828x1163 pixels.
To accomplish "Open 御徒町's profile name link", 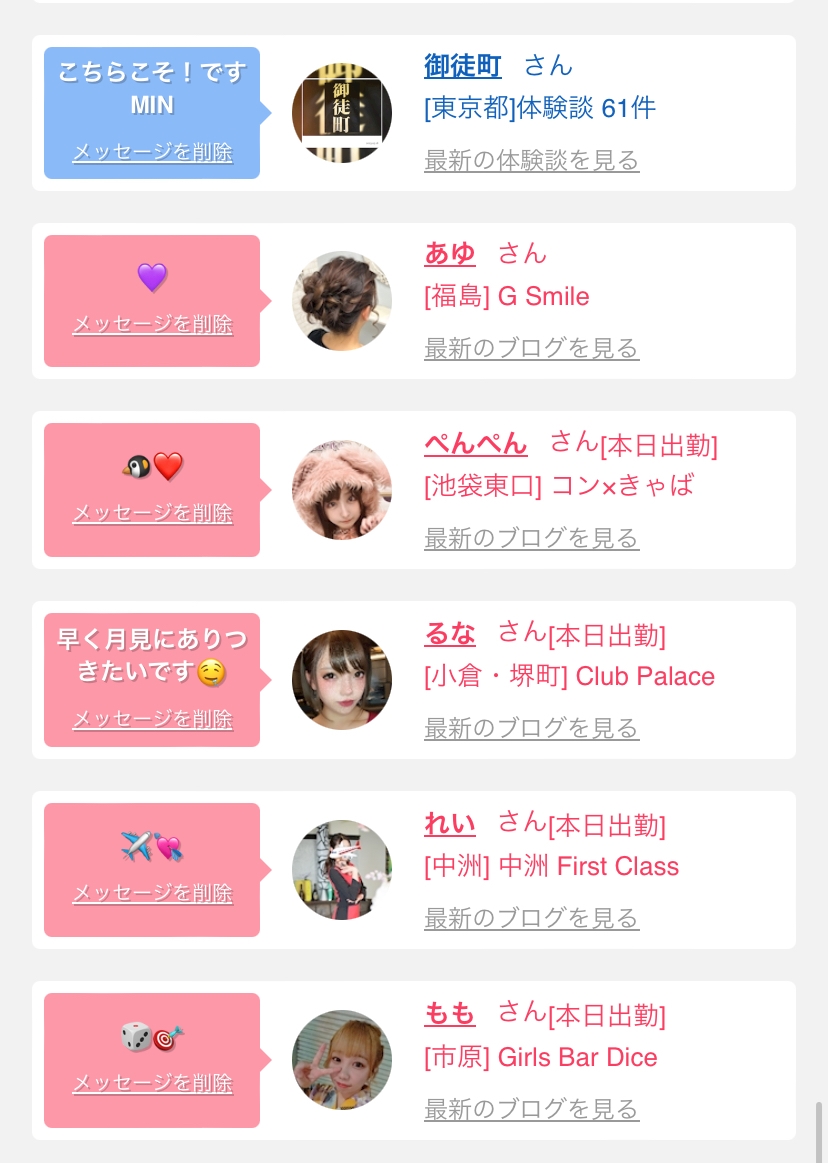I will coord(463,66).
